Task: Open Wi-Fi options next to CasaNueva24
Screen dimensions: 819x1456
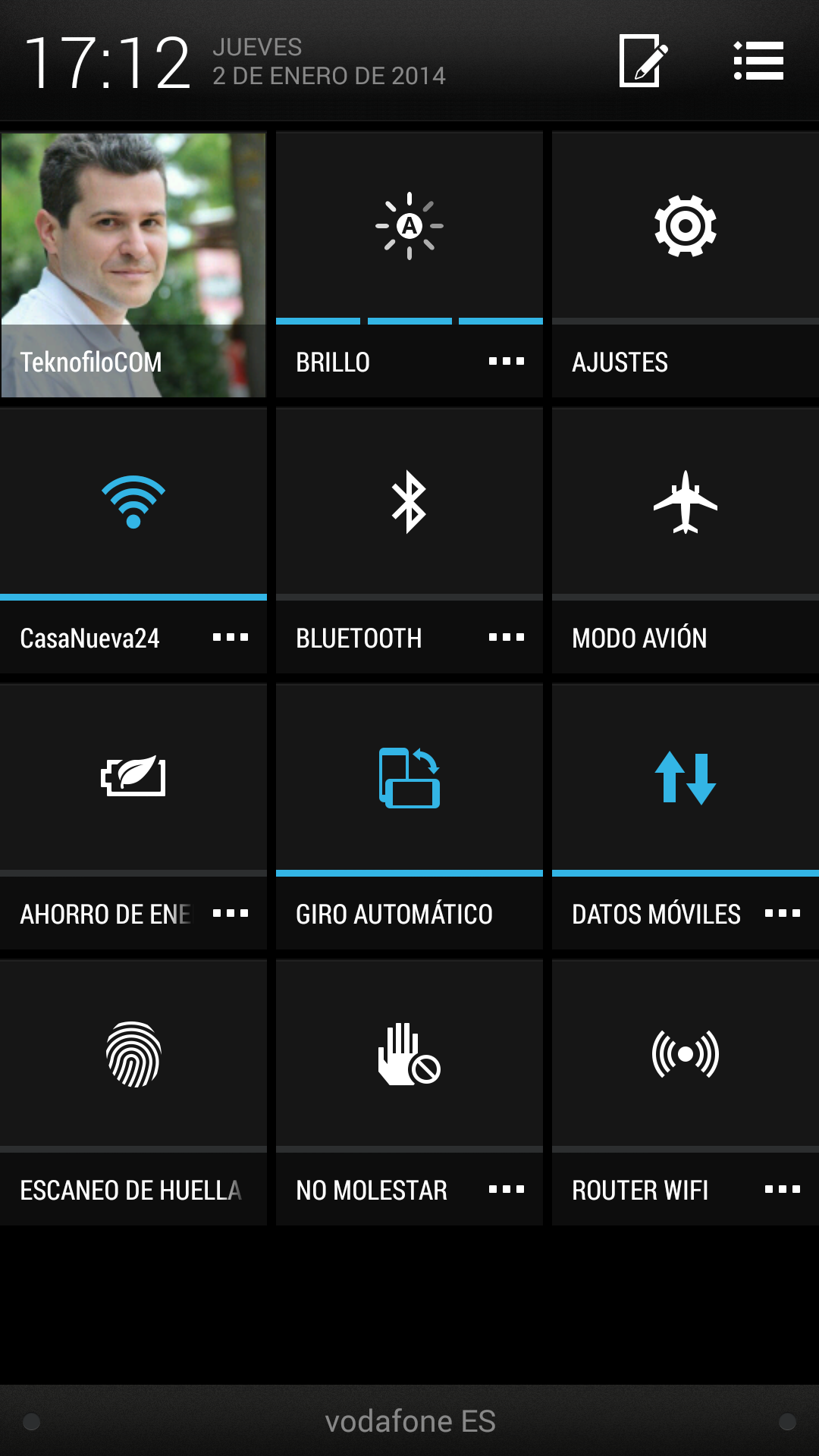Action: [230, 638]
